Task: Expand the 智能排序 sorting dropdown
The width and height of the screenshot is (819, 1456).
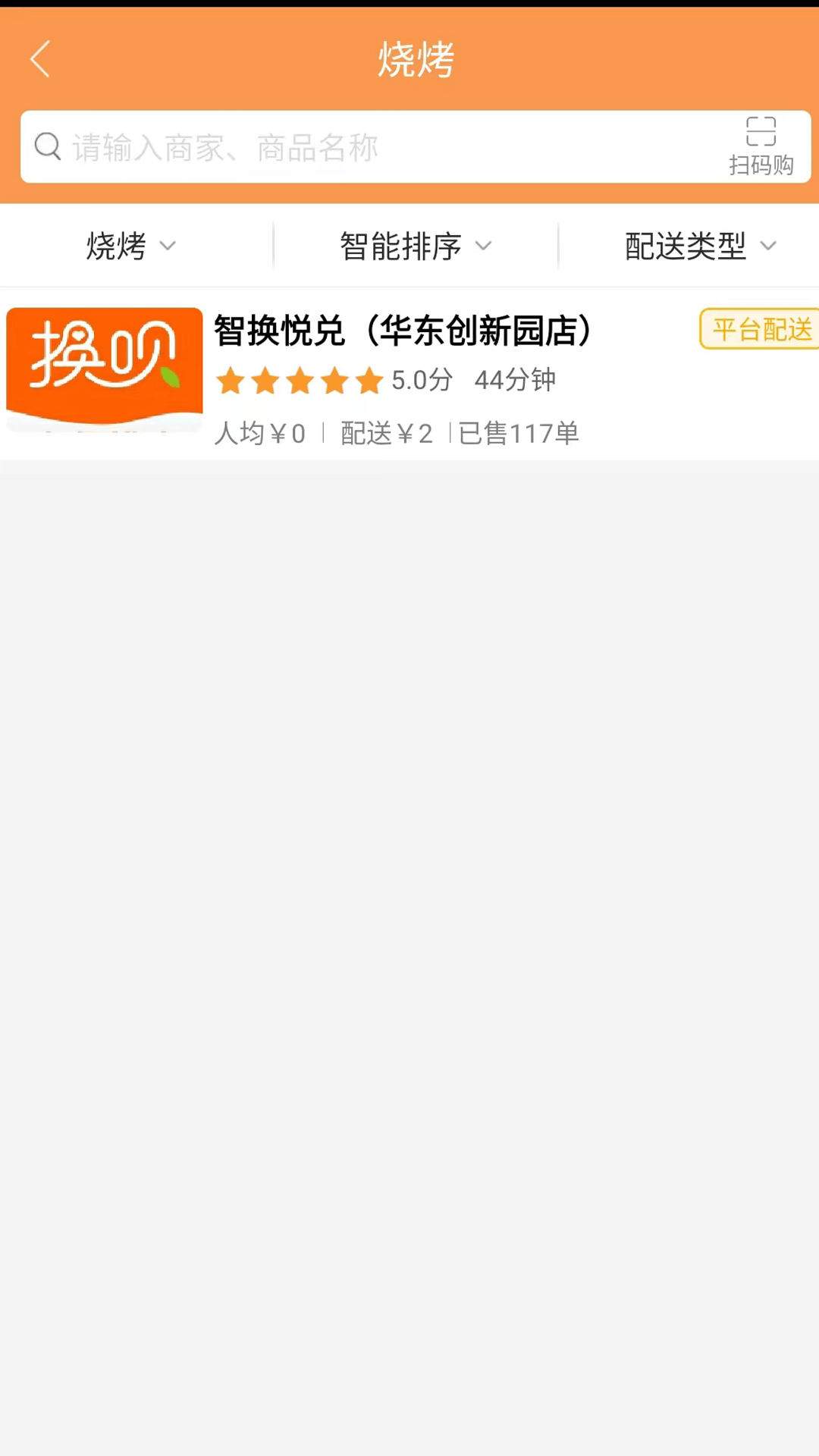Action: tap(416, 246)
